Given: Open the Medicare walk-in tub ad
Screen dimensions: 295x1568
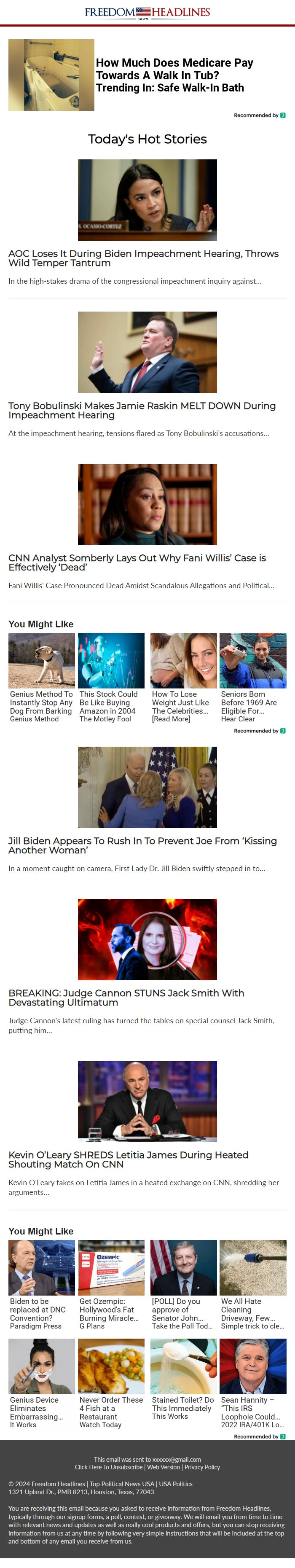Looking at the screenshot, I should 174,75.
